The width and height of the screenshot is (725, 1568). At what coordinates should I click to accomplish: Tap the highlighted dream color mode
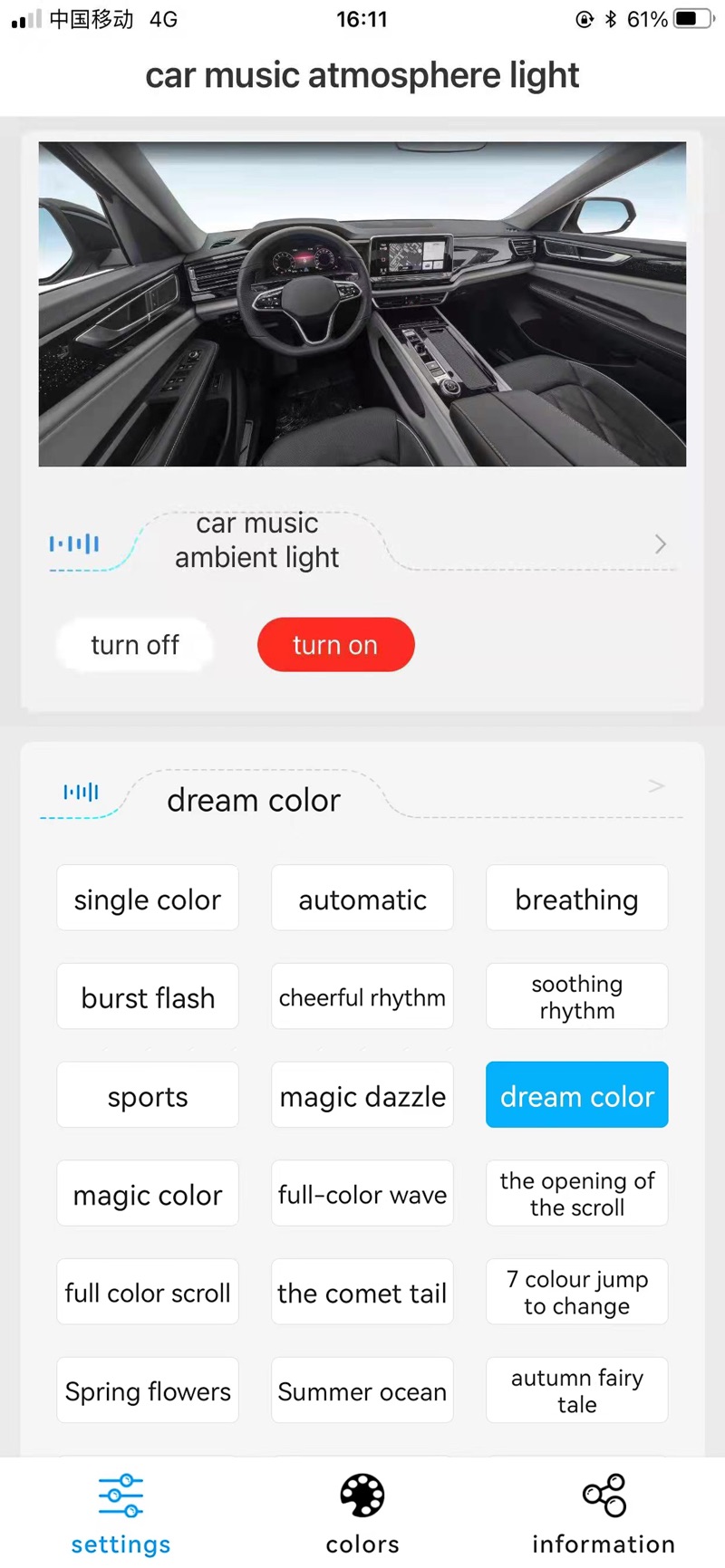point(576,1095)
